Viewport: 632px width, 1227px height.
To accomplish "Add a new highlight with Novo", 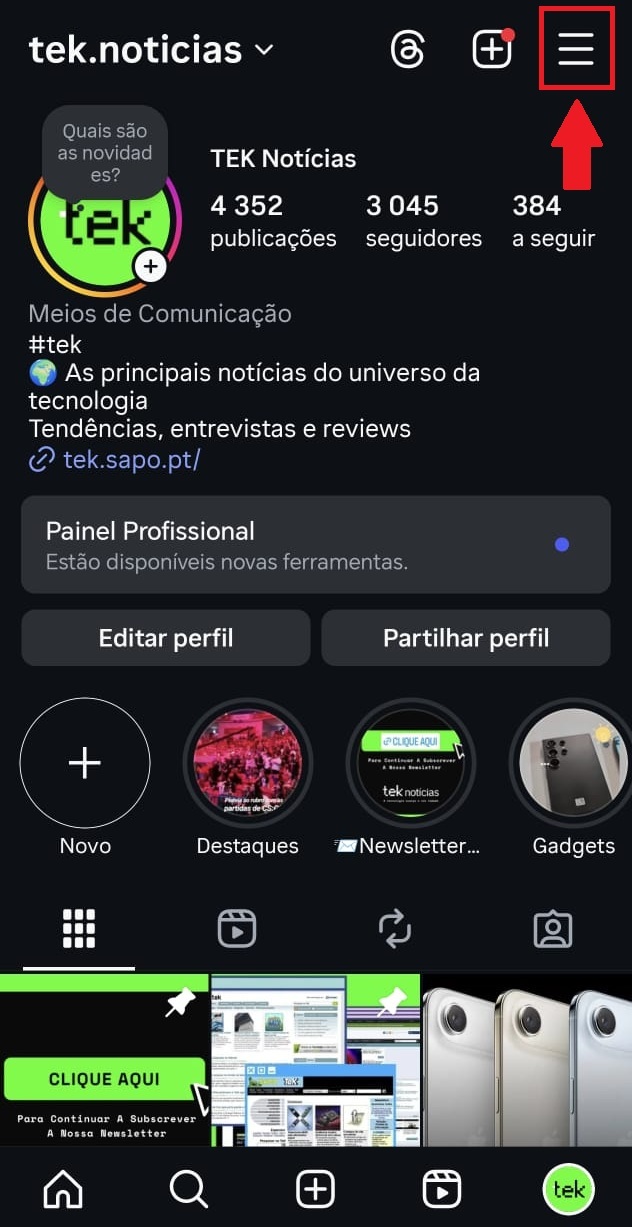I will click(x=85, y=763).
